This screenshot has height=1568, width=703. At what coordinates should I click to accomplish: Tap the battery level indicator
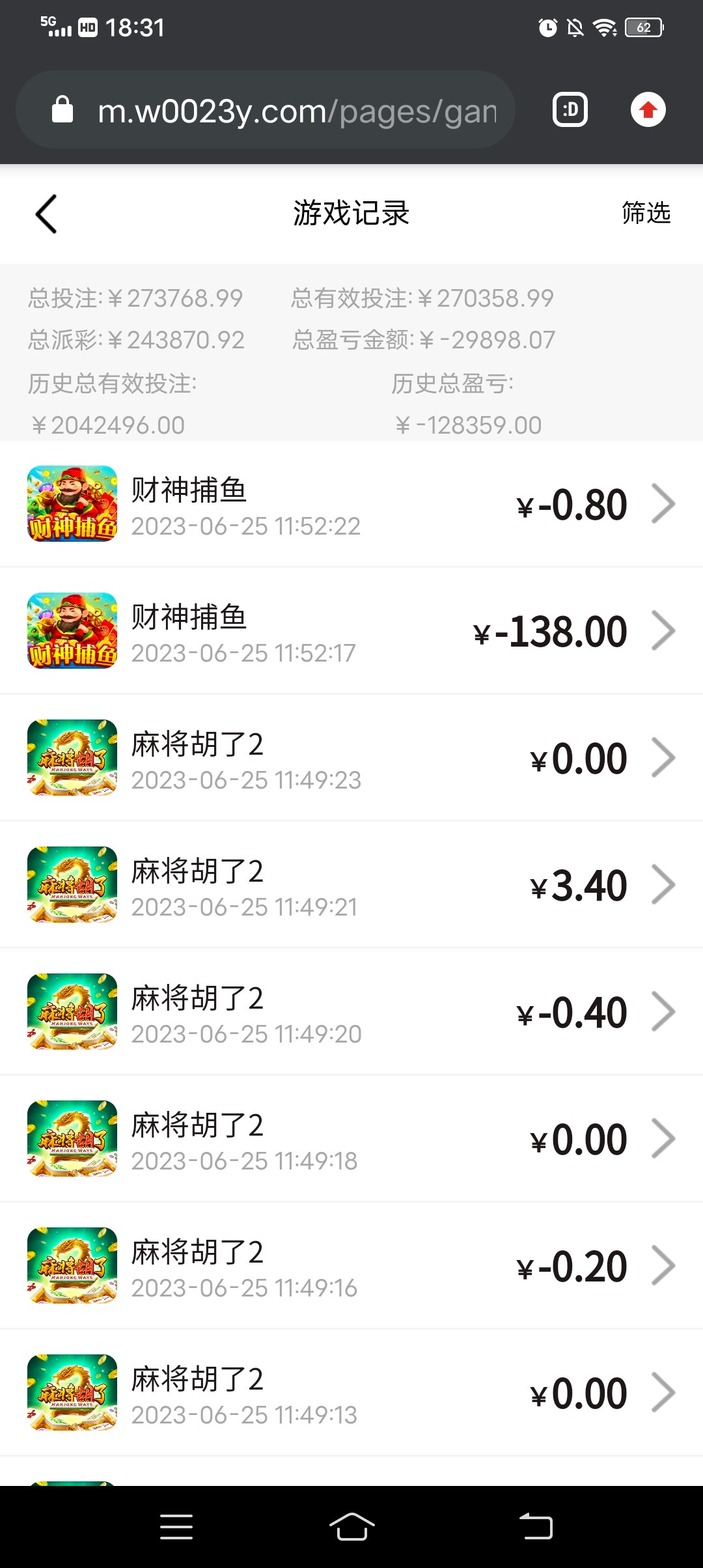coord(643,27)
